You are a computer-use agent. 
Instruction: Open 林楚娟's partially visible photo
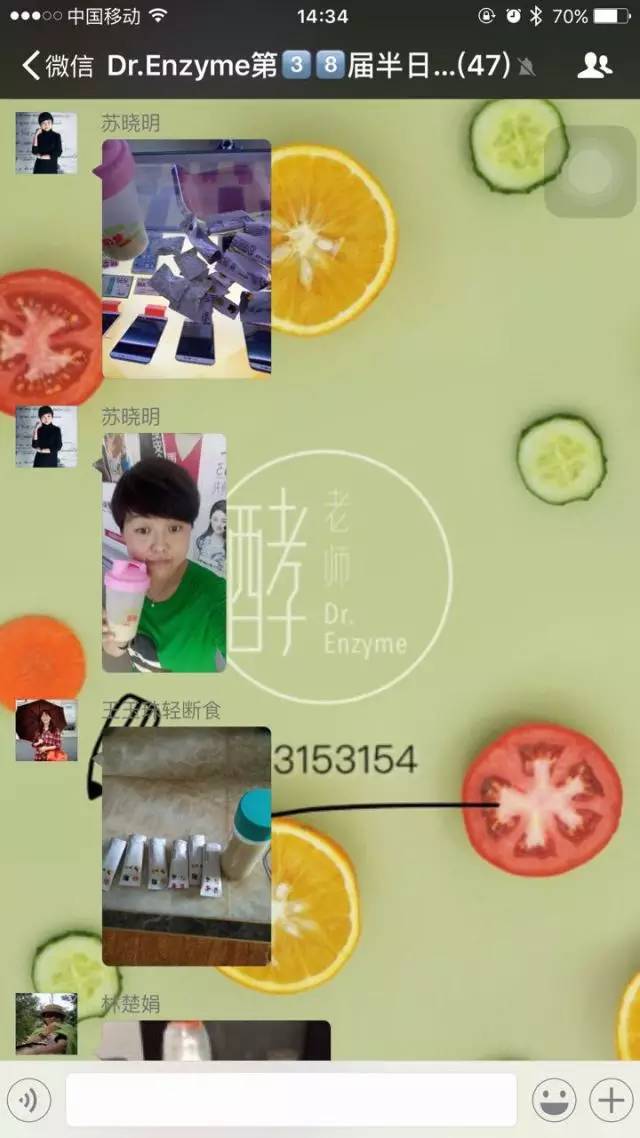click(215, 1040)
